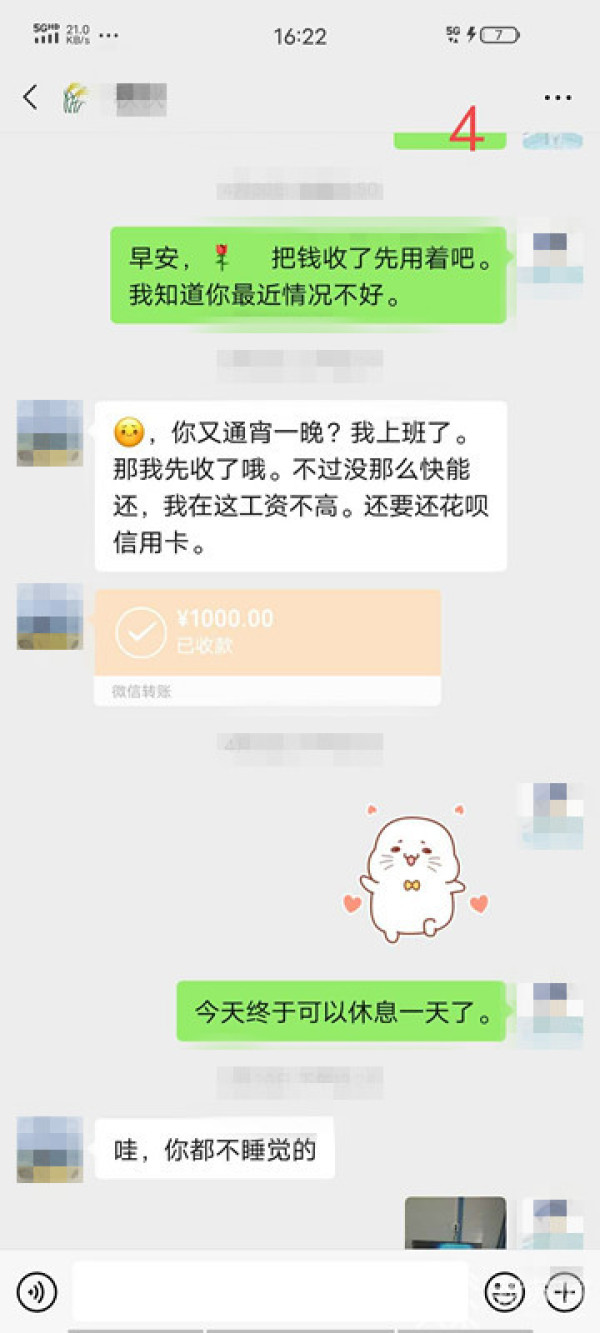Open the emoji sticker panel
The image size is (600, 1333).
tap(504, 1292)
